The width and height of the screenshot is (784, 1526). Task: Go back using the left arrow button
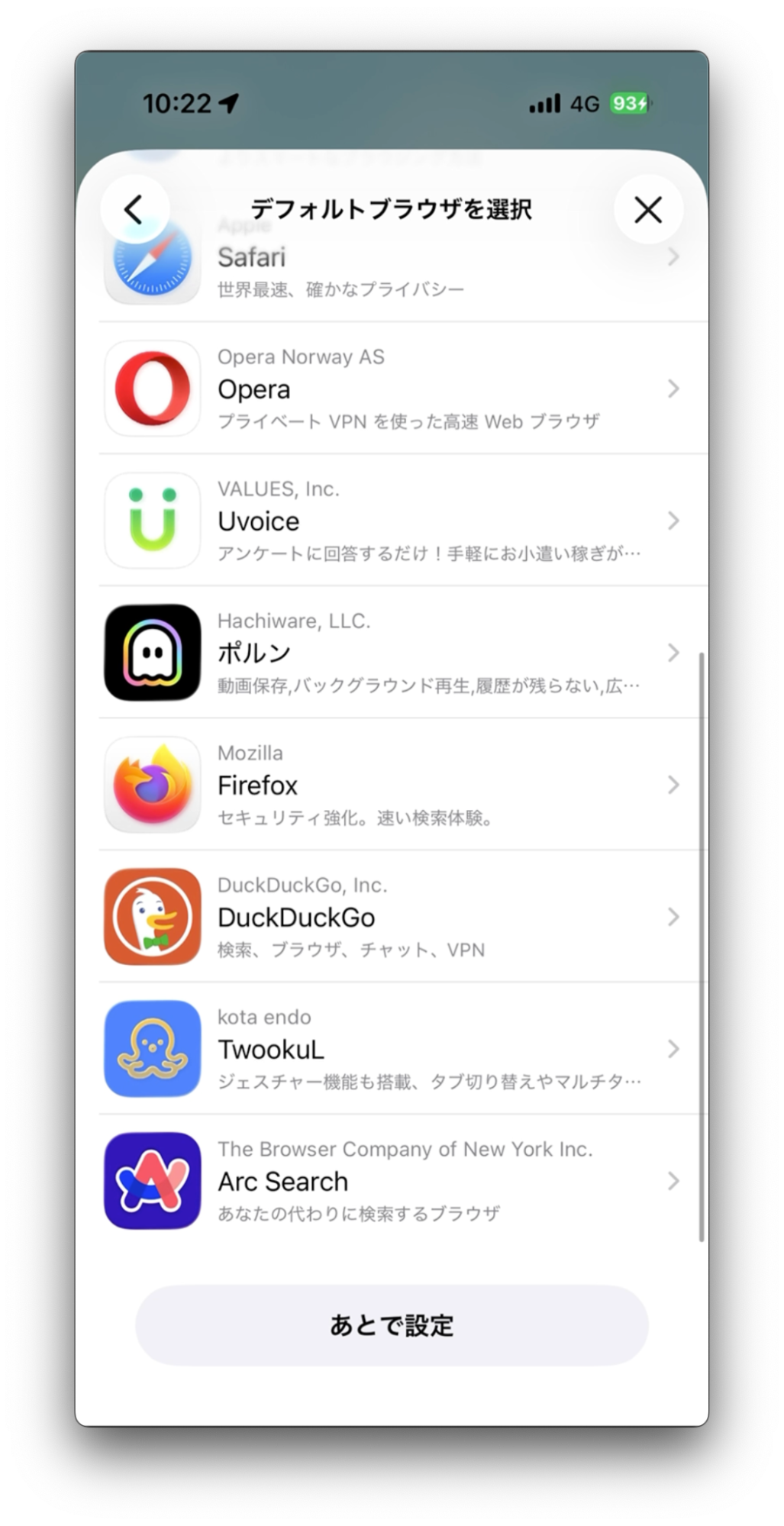pos(134,209)
